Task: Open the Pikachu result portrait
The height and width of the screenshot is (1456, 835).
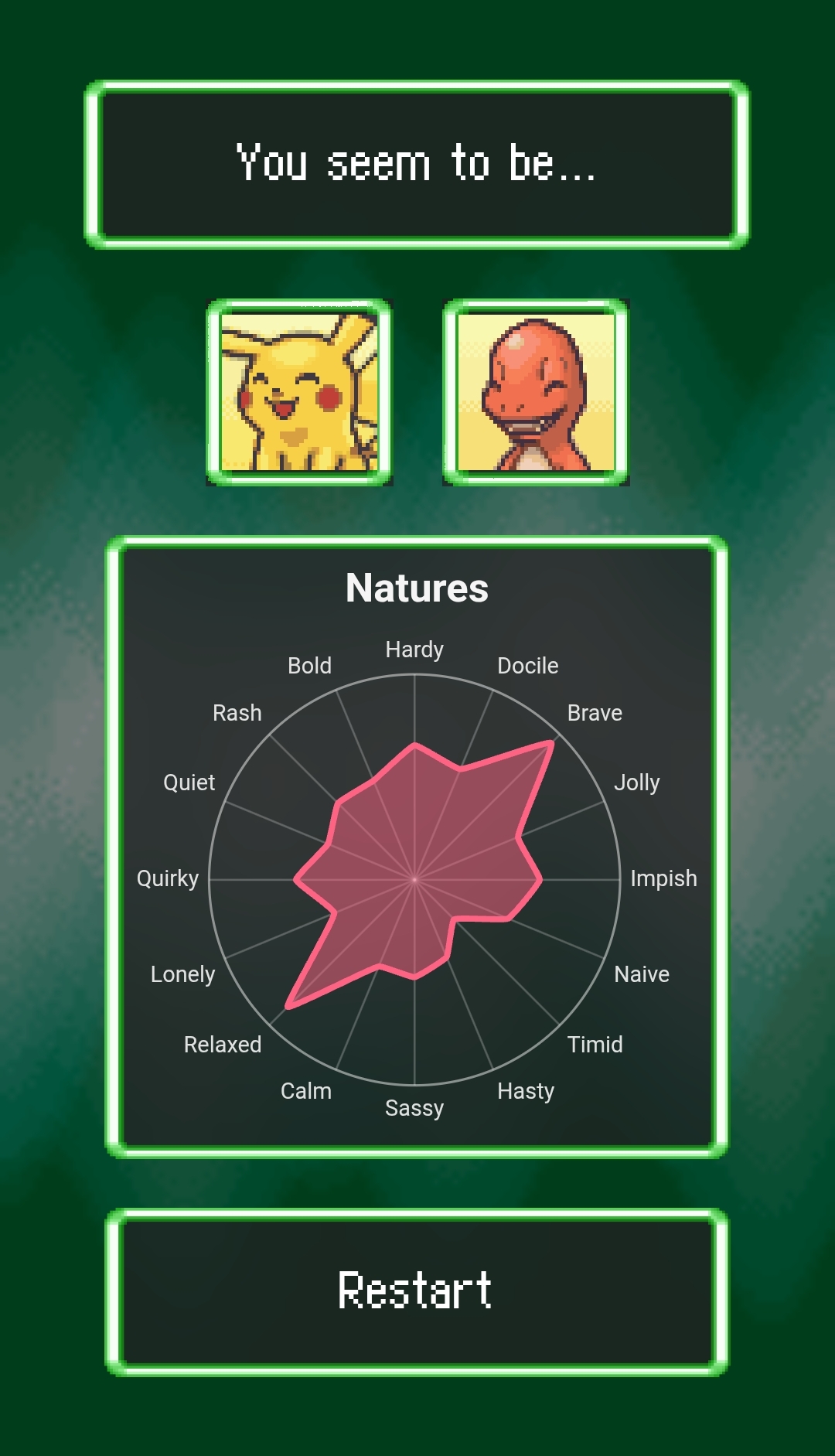Action: (x=299, y=393)
